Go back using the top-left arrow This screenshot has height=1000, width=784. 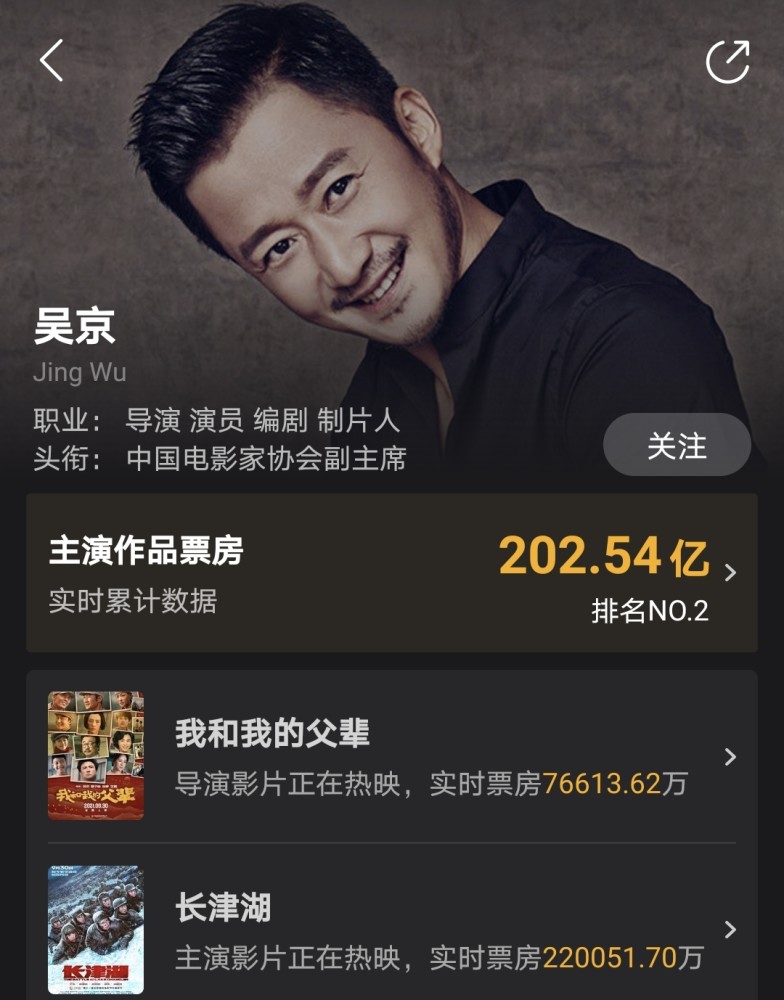pyautogui.click(x=52, y=61)
